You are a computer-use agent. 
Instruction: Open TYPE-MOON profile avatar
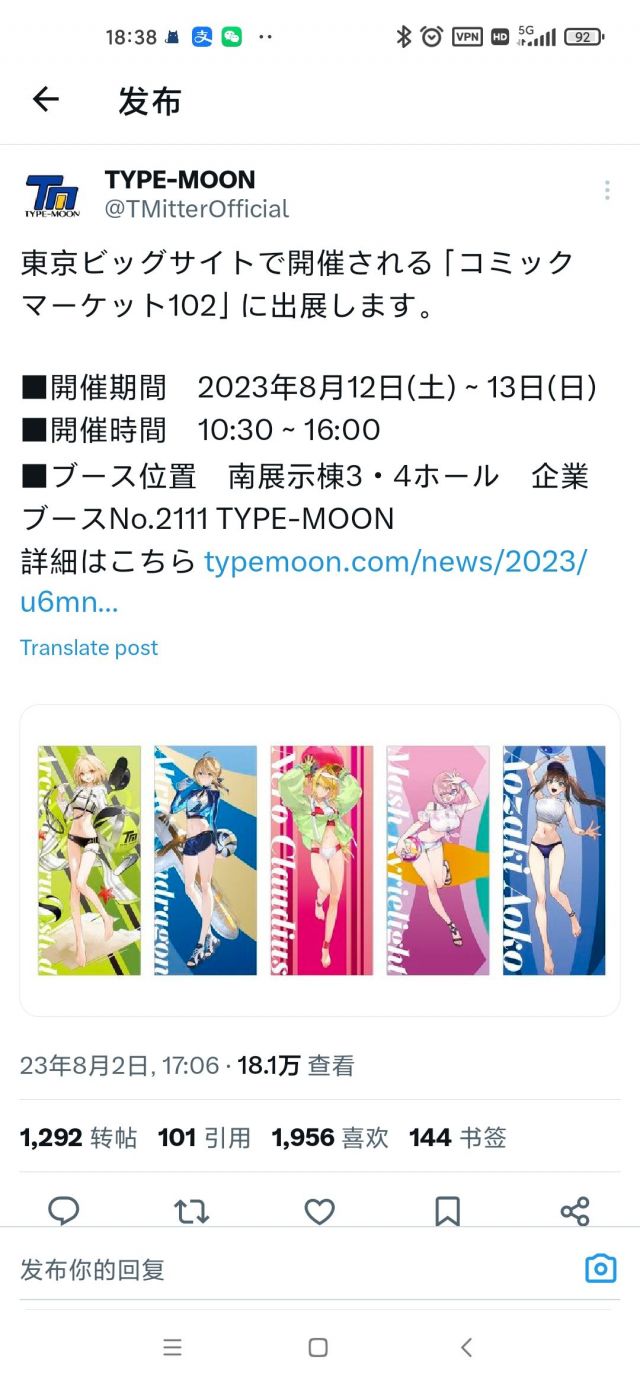(x=52, y=195)
